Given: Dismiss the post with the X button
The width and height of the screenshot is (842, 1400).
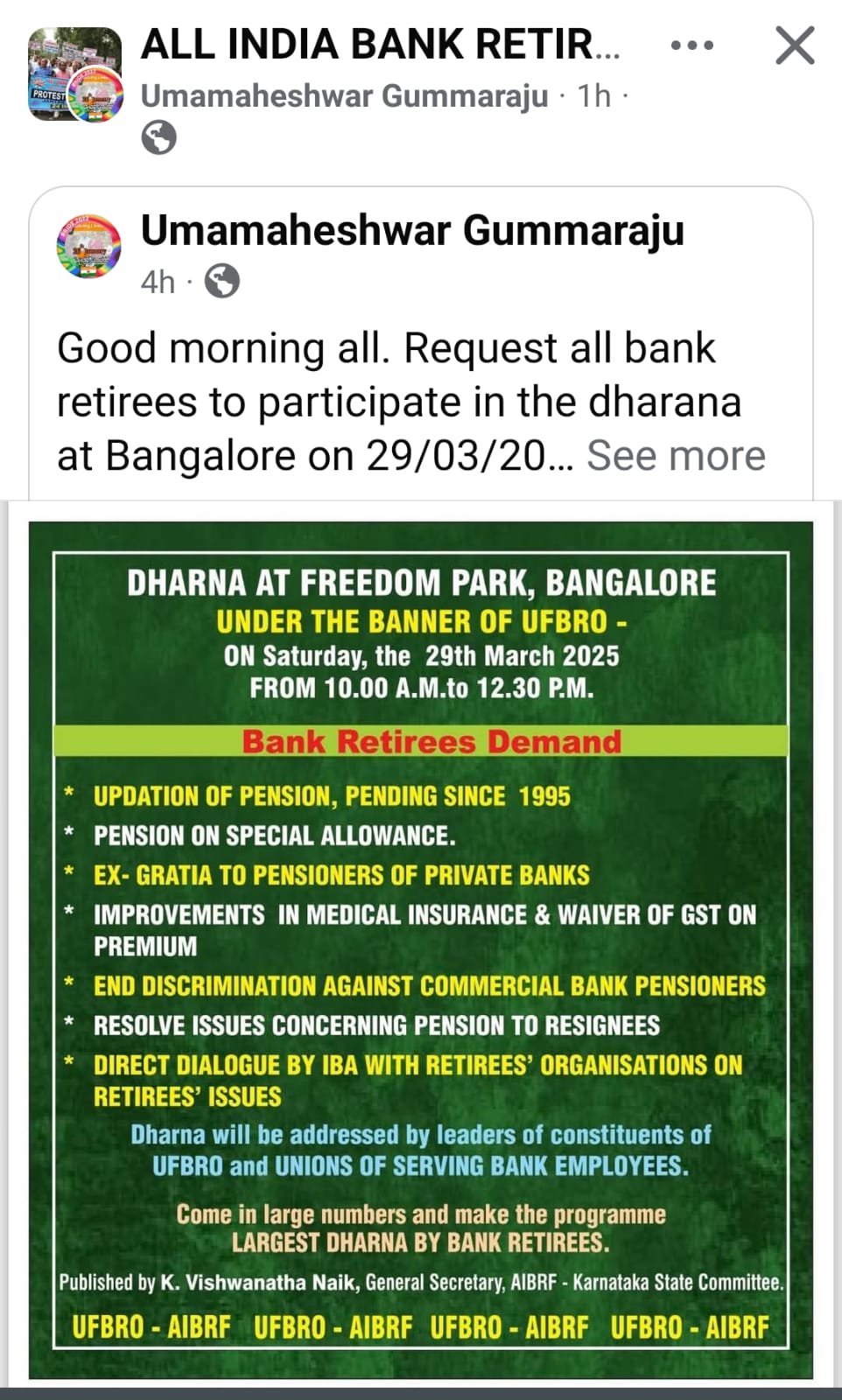Looking at the screenshot, I should point(795,45).
